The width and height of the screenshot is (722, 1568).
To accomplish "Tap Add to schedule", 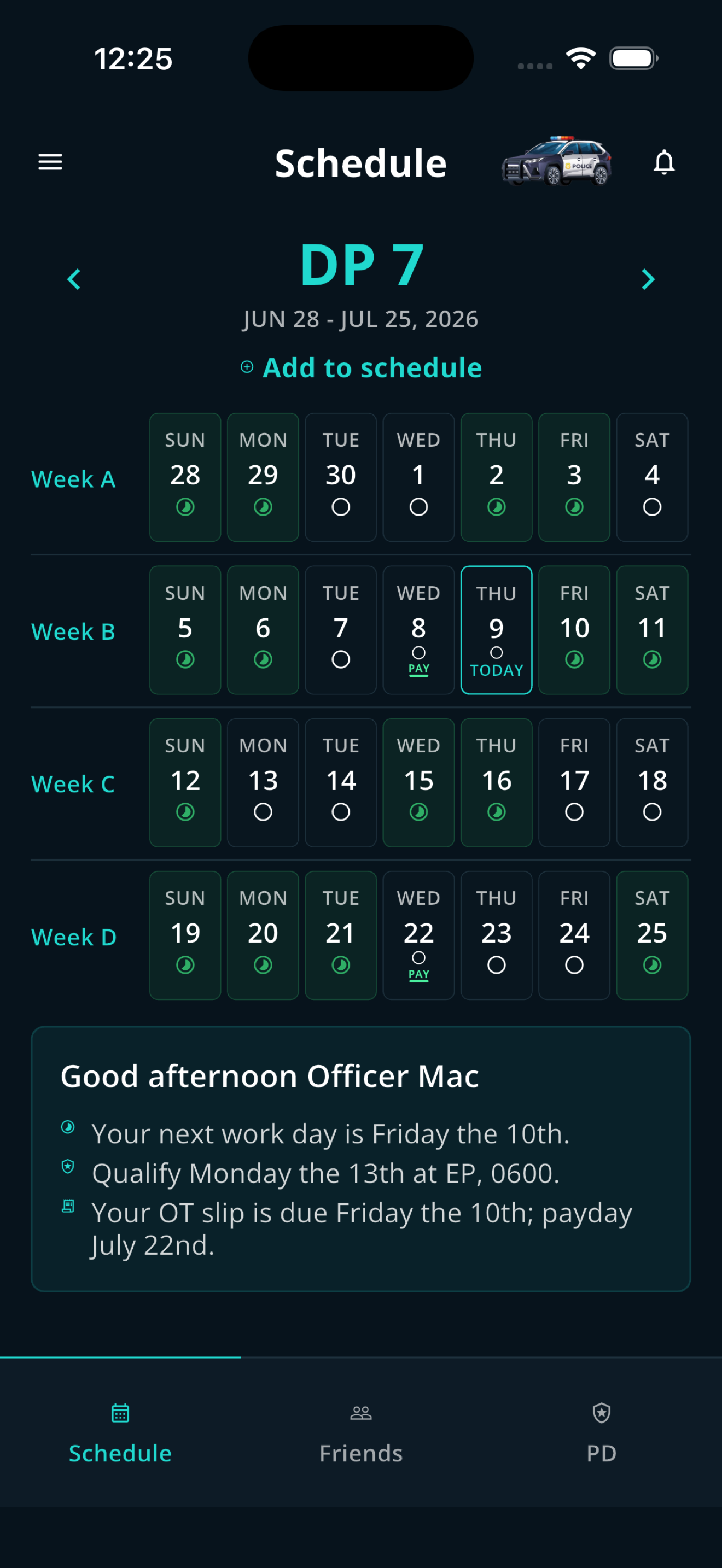I will [x=361, y=367].
